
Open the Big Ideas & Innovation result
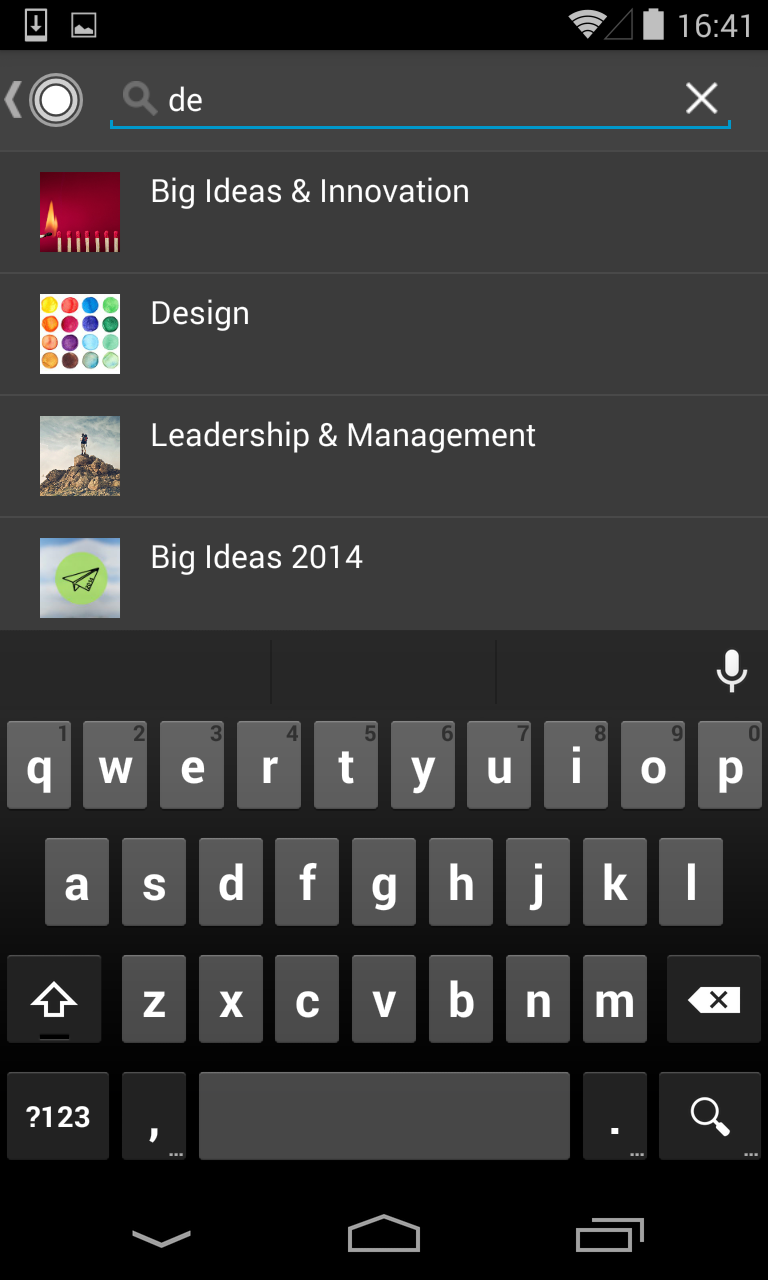[x=384, y=212]
